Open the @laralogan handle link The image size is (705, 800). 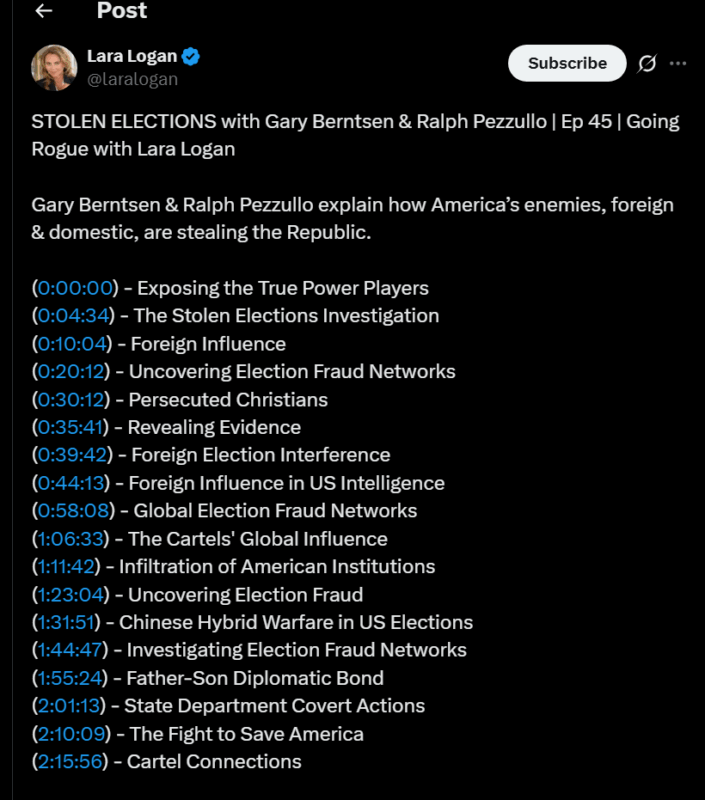(x=132, y=79)
